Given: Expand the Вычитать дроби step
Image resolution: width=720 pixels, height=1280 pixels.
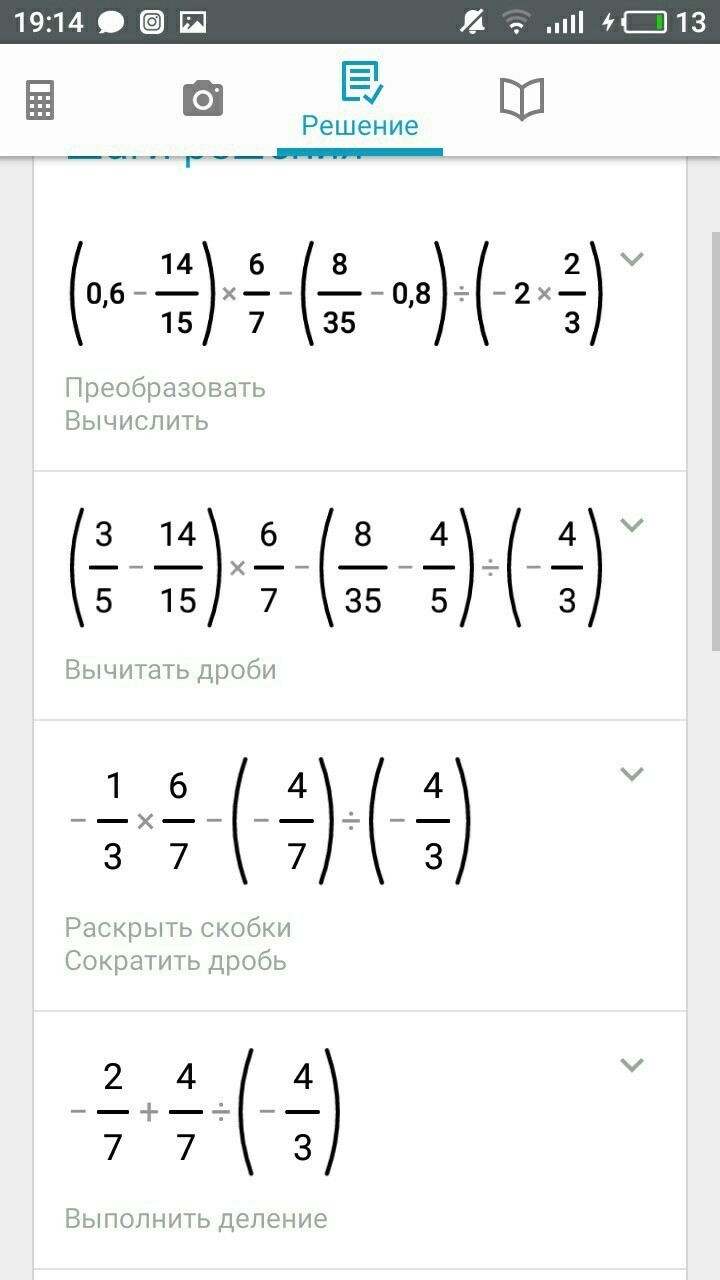Looking at the screenshot, I should (x=631, y=524).
